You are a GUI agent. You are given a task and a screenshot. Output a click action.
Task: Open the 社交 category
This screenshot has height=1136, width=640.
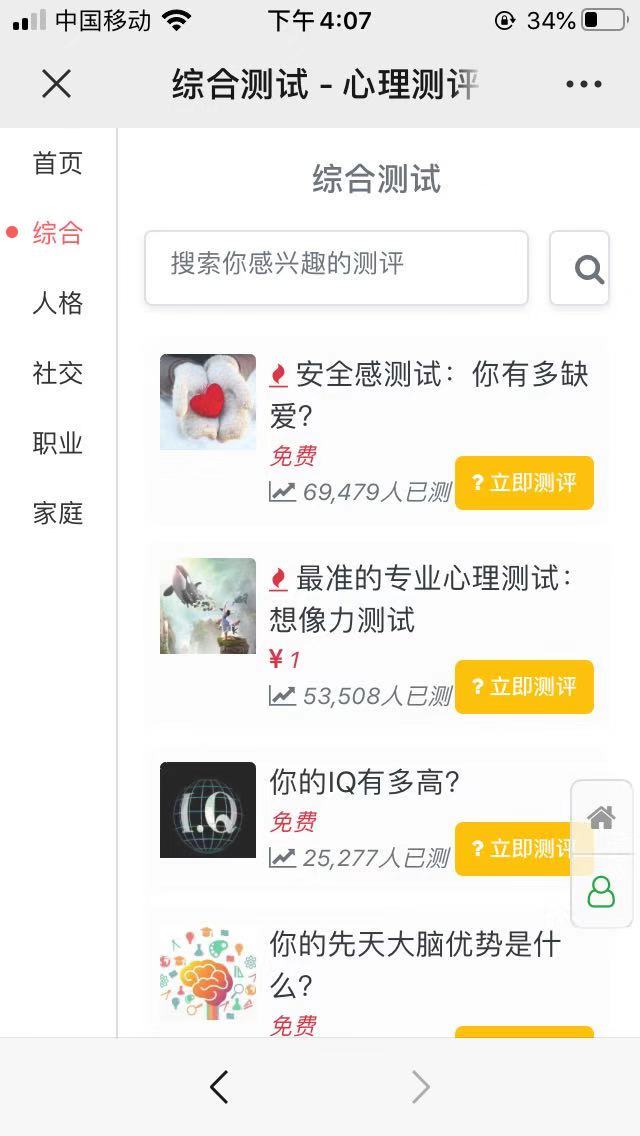click(x=58, y=373)
